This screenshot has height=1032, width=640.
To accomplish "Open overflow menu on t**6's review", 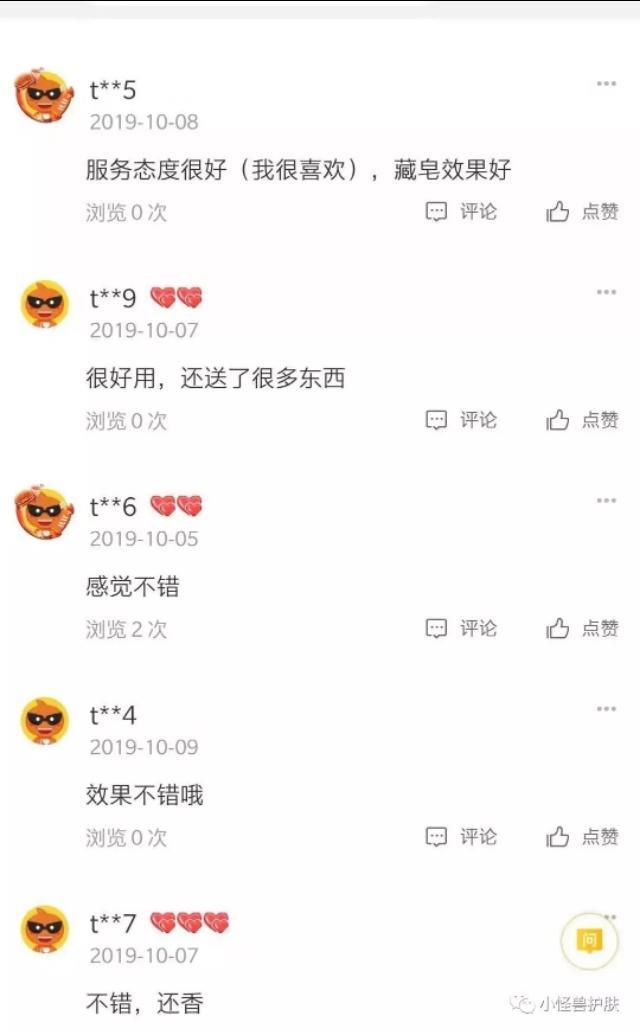I will (606, 500).
